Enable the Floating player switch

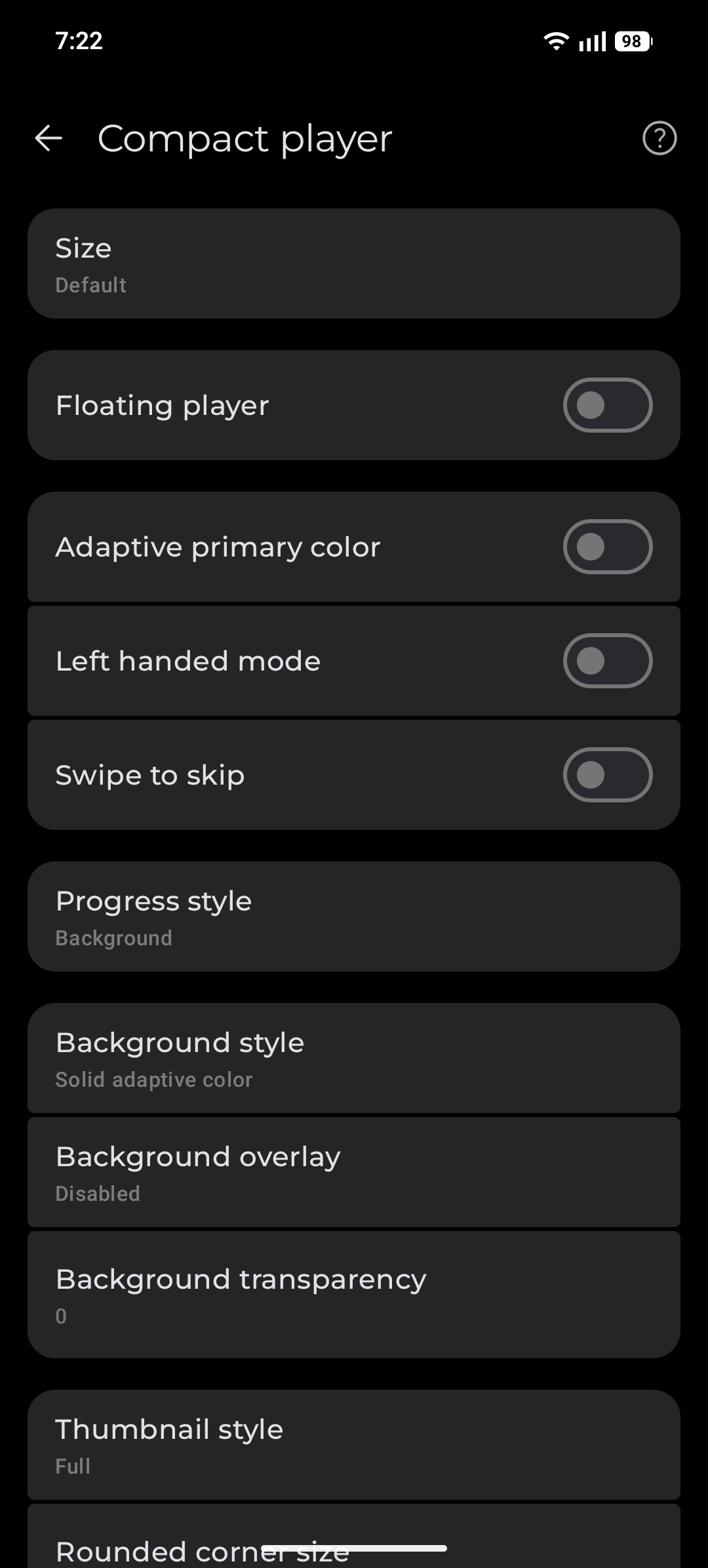[x=607, y=406]
